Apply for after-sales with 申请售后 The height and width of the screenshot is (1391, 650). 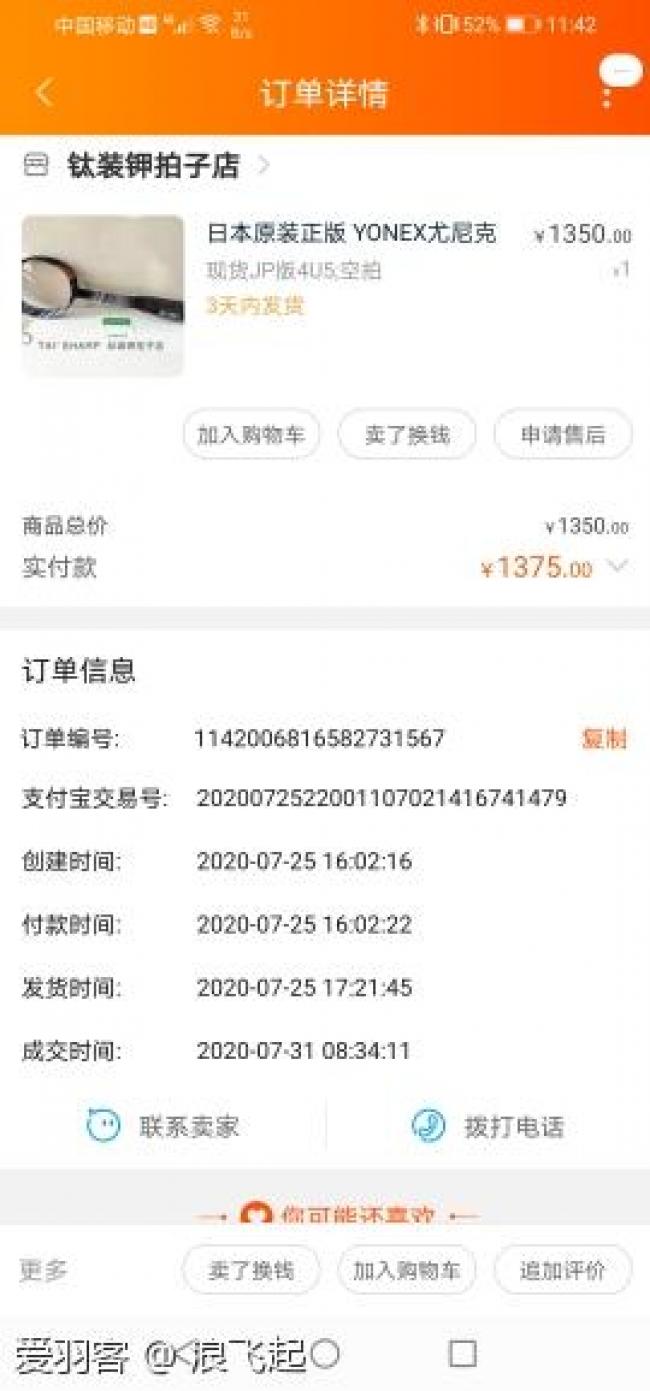(x=563, y=435)
